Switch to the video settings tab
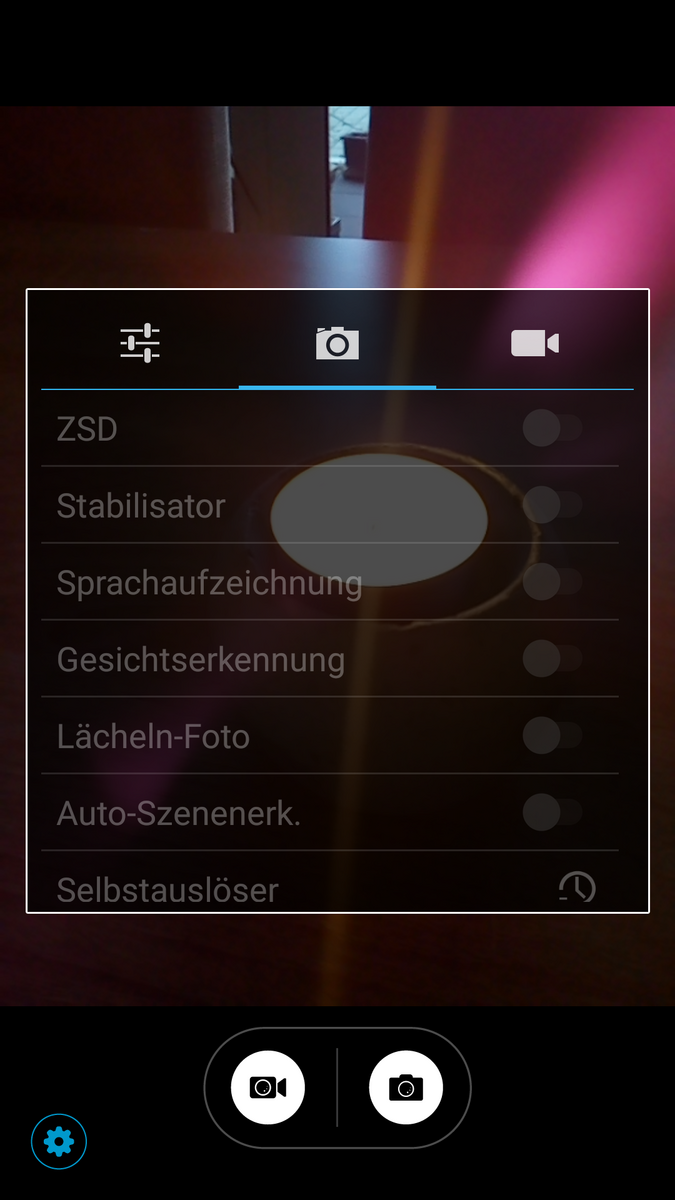 pyautogui.click(x=534, y=344)
